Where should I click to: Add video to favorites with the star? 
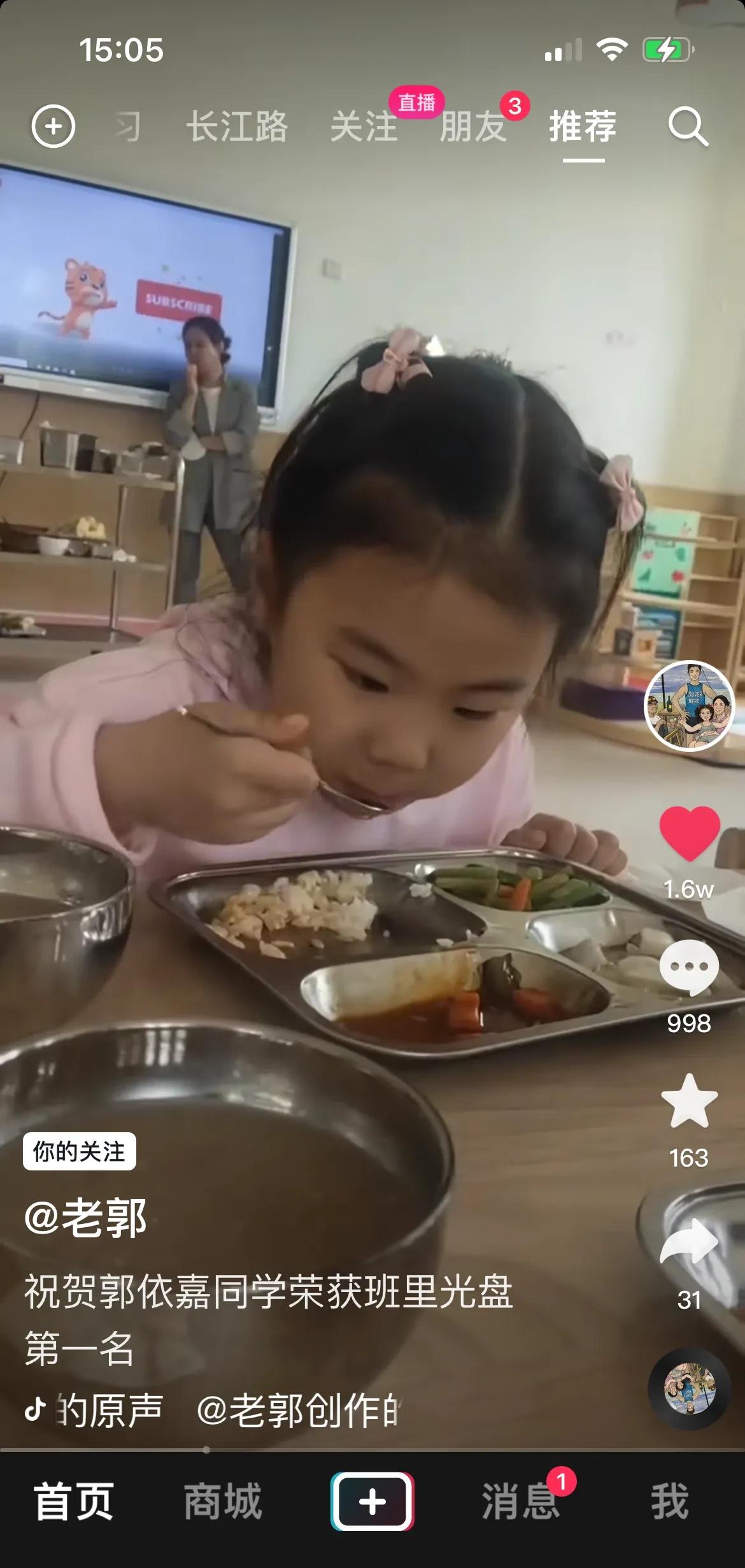[689, 1101]
